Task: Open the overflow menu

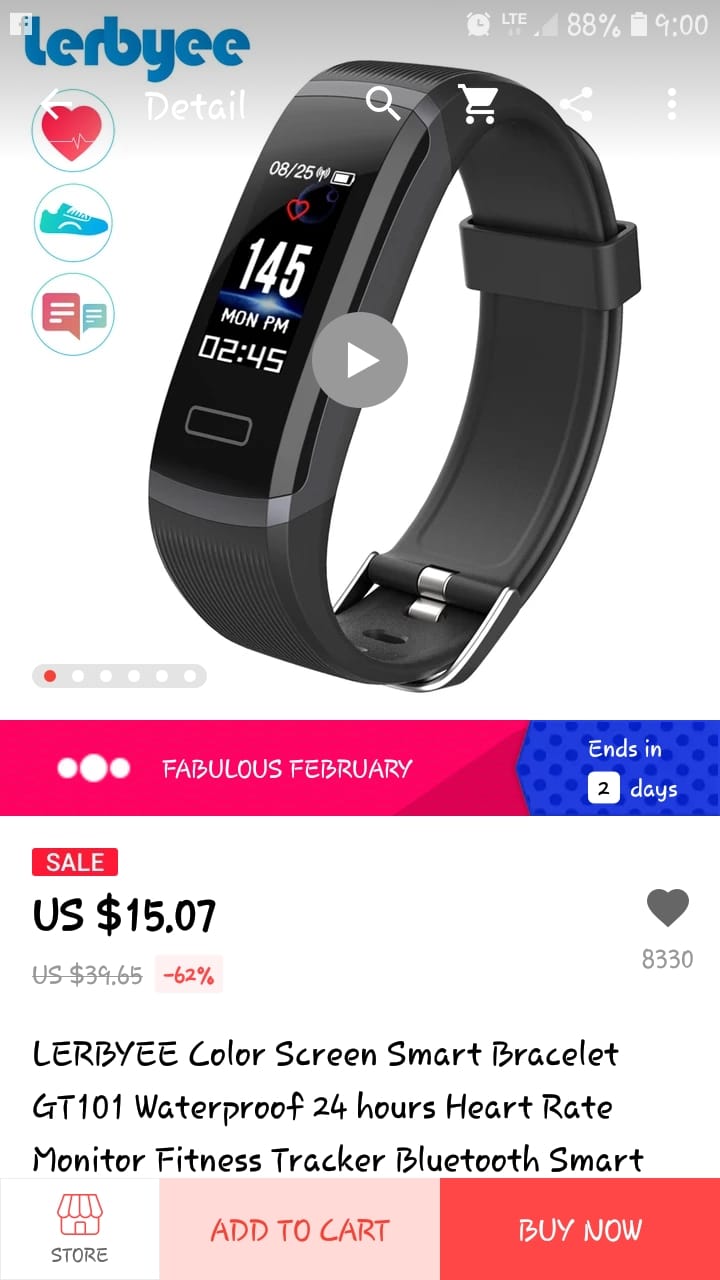Action: [671, 104]
